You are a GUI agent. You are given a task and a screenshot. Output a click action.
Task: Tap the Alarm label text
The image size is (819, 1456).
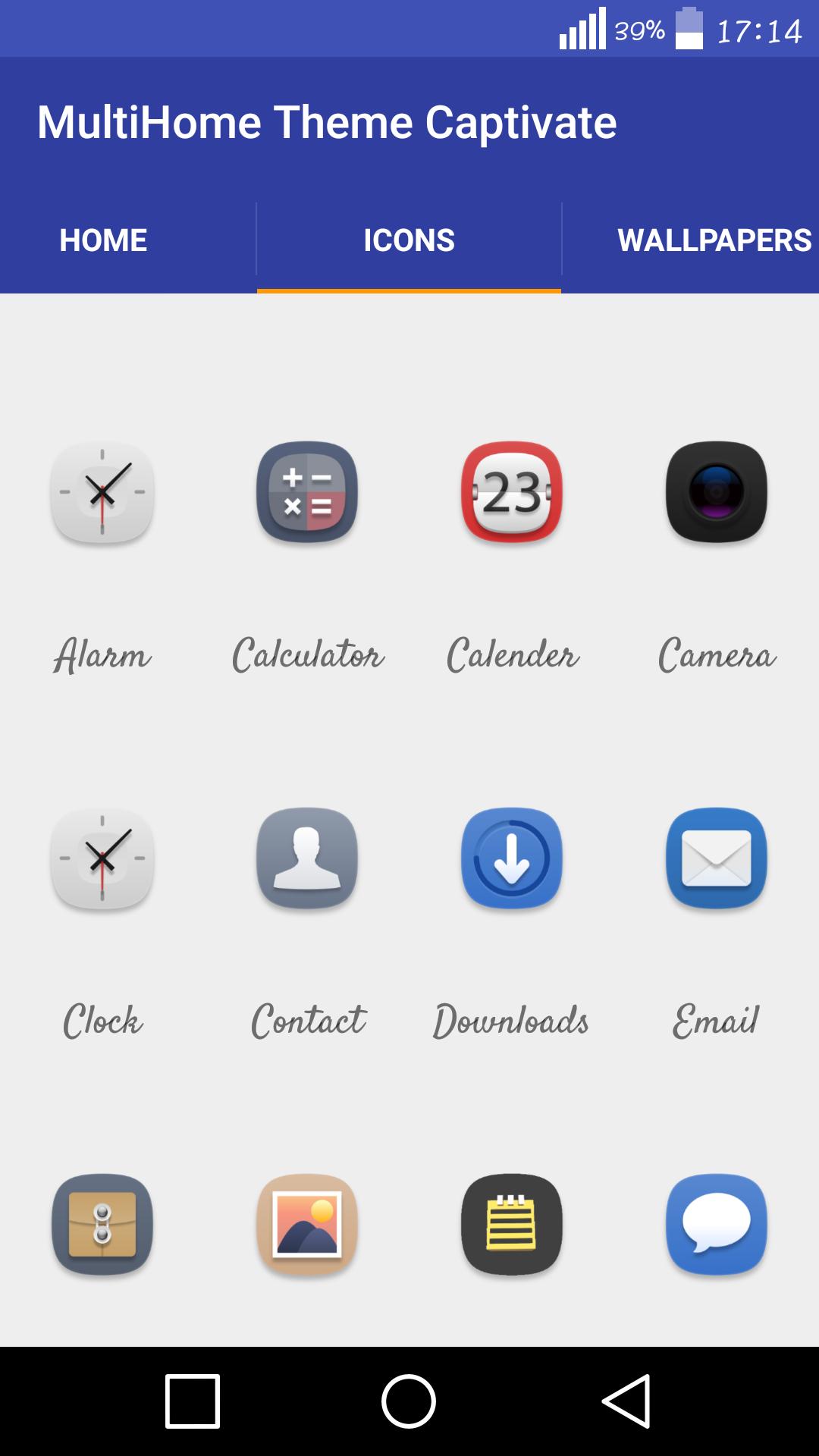click(102, 656)
